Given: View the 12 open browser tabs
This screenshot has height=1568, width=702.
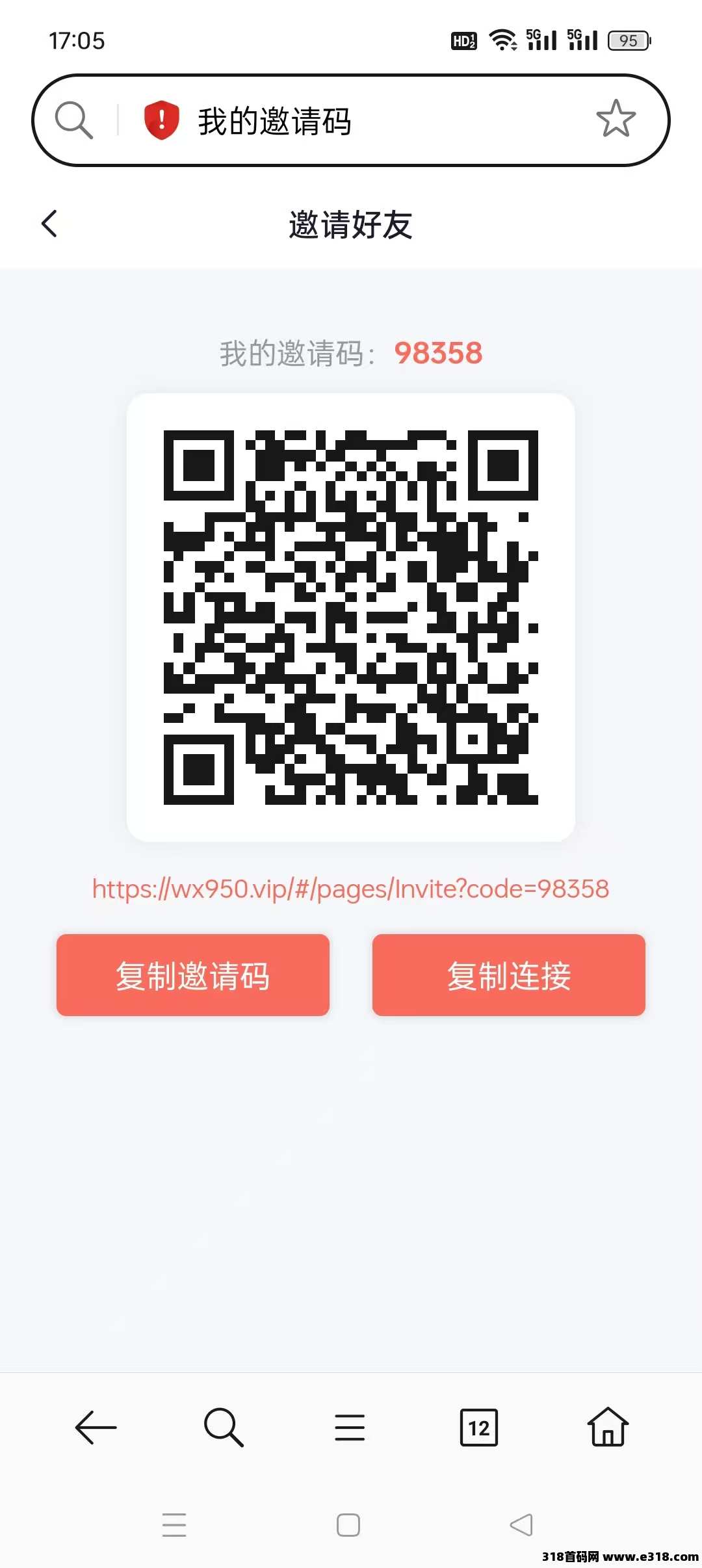Looking at the screenshot, I should click(478, 1428).
